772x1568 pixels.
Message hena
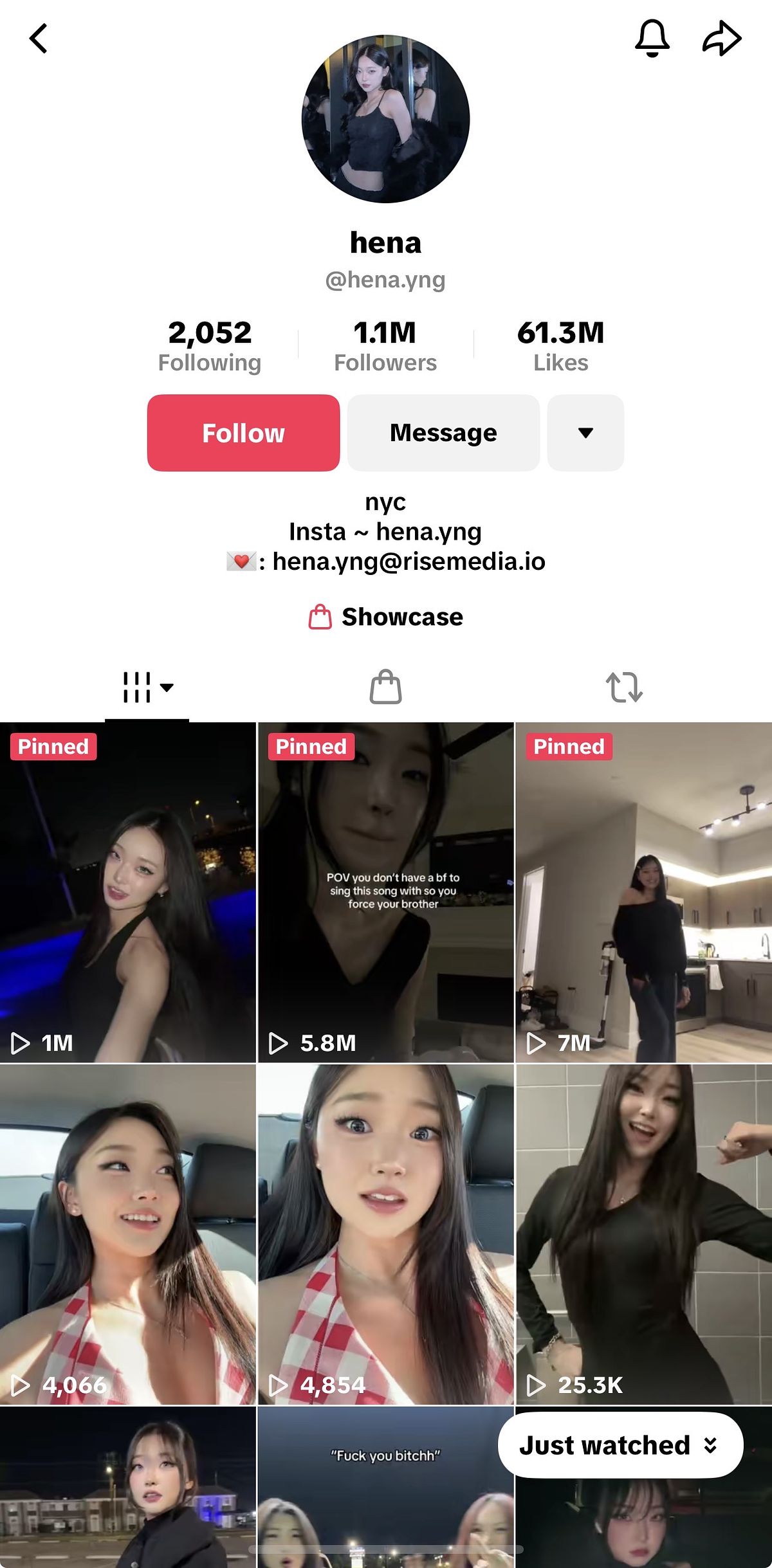pos(443,433)
